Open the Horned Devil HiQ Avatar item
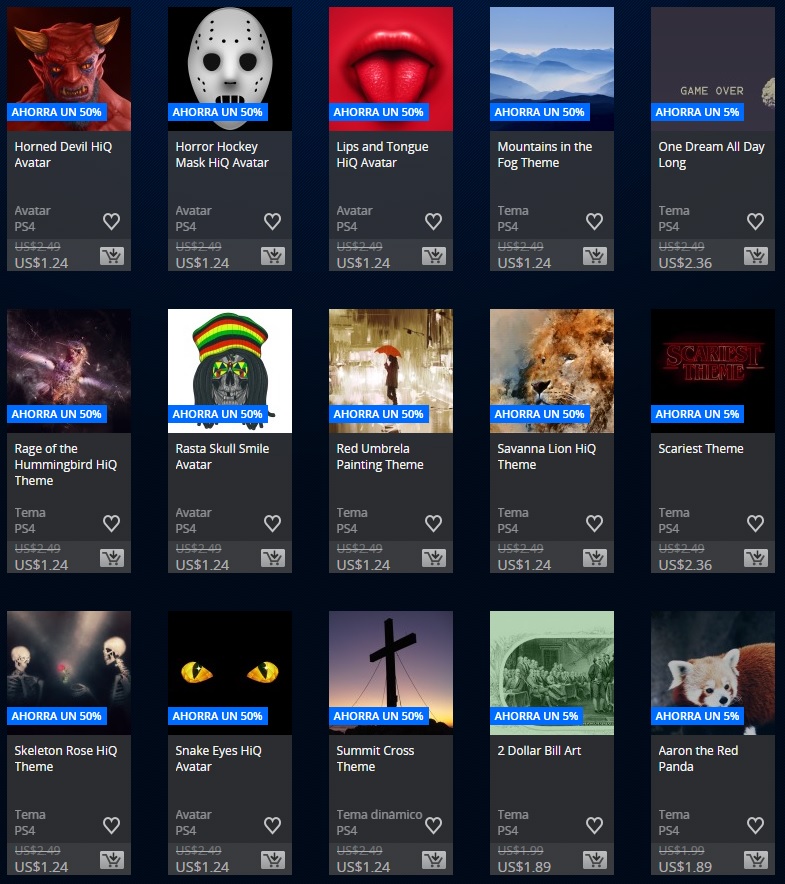785x884 pixels. (68, 70)
